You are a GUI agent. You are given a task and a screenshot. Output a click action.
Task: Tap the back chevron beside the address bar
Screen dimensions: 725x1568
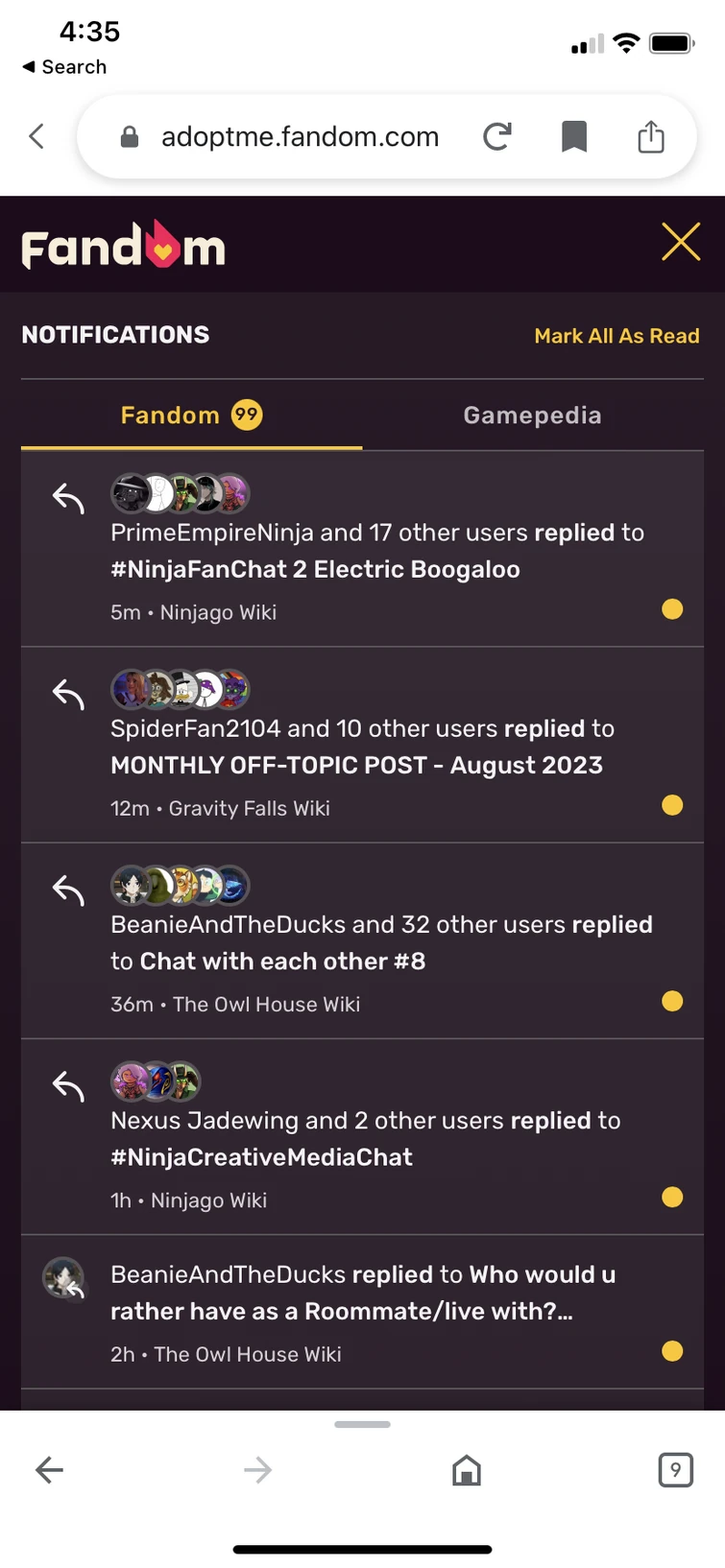pyautogui.click(x=36, y=136)
